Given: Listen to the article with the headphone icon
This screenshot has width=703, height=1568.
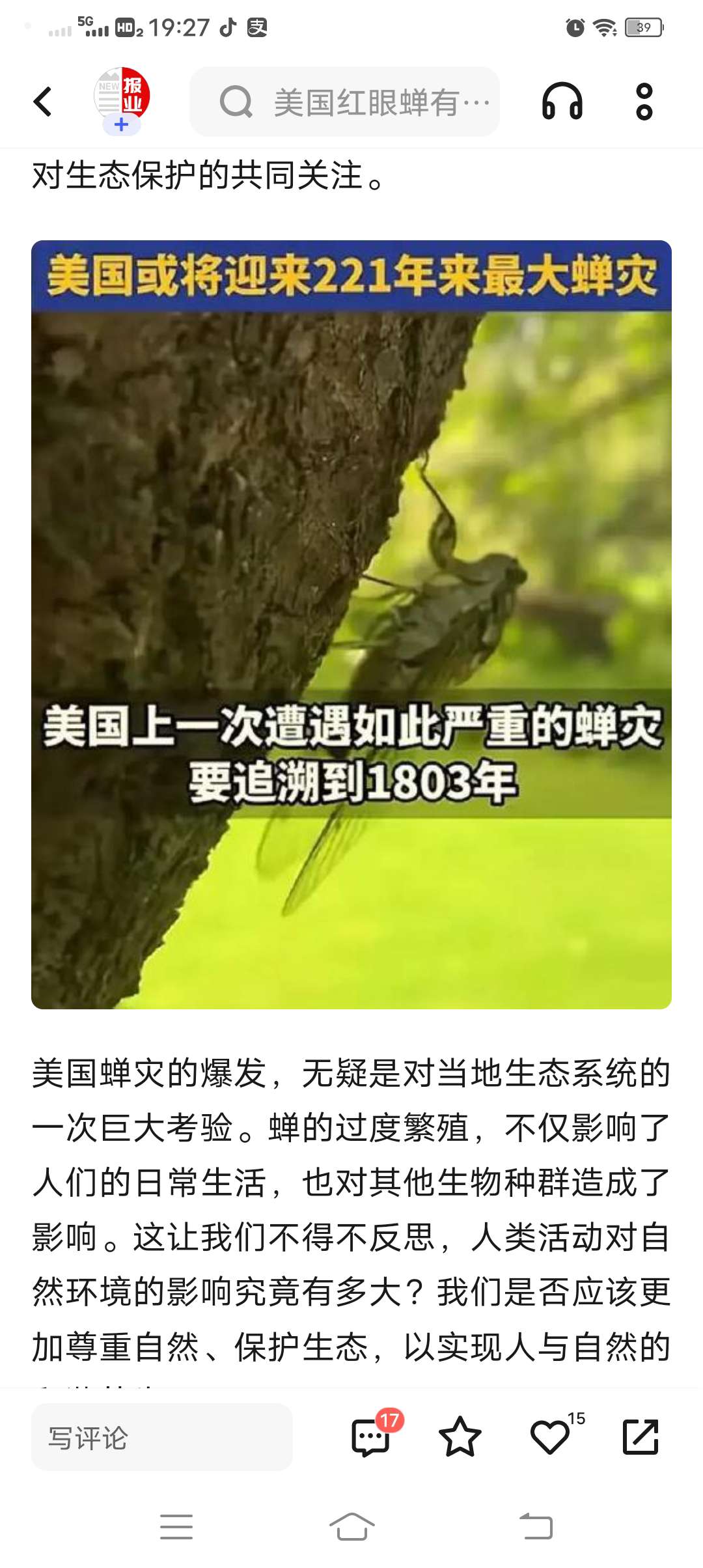Looking at the screenshot, I should tap(562, 102).
